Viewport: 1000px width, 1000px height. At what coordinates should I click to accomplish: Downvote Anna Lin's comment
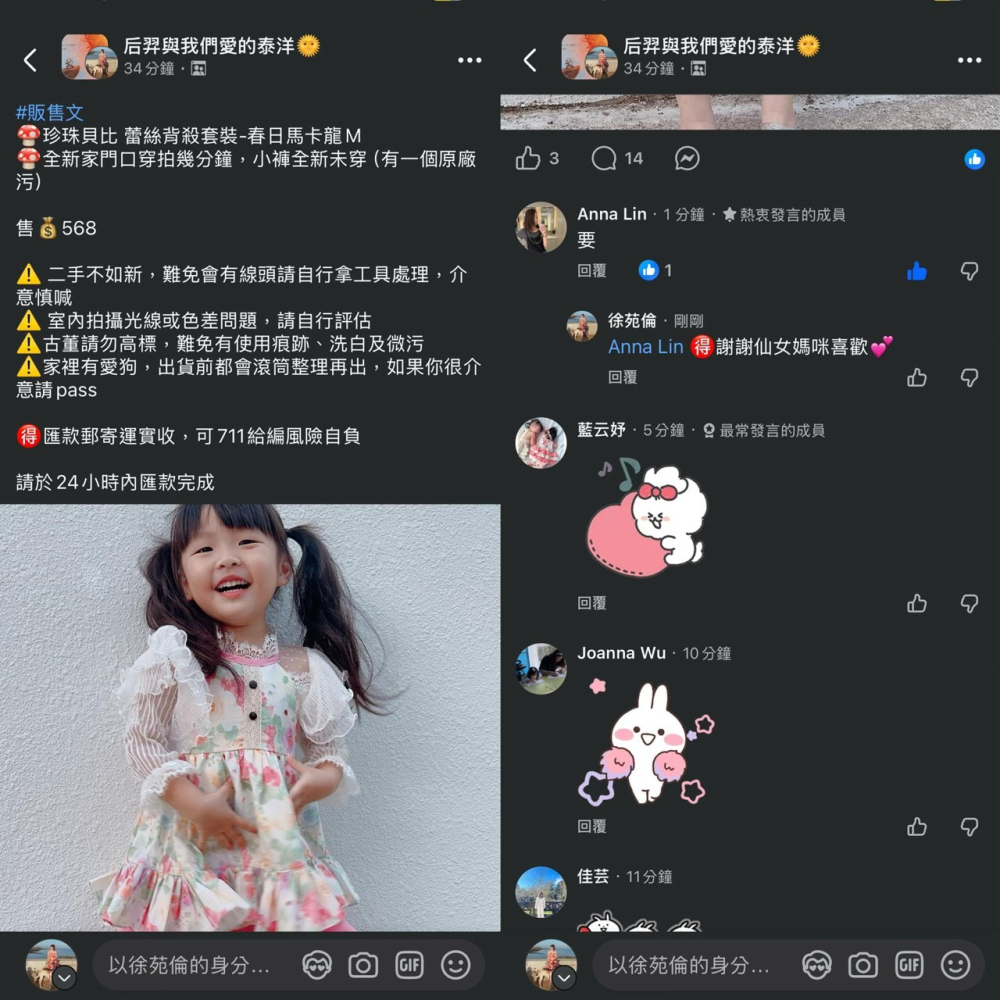969,271
